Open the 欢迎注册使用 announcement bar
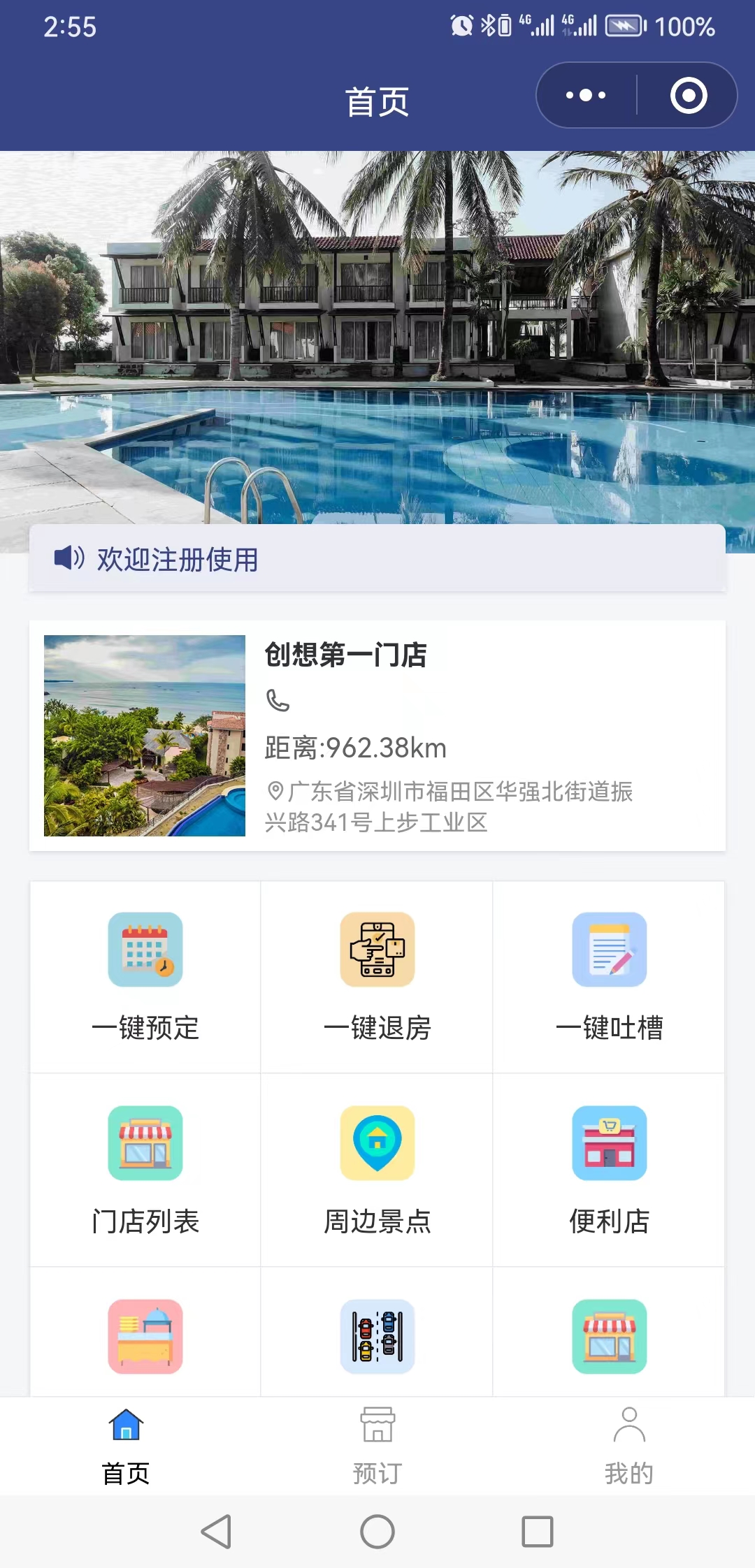The width and height of the screenshot is (755, 1568). coord(377,559)
